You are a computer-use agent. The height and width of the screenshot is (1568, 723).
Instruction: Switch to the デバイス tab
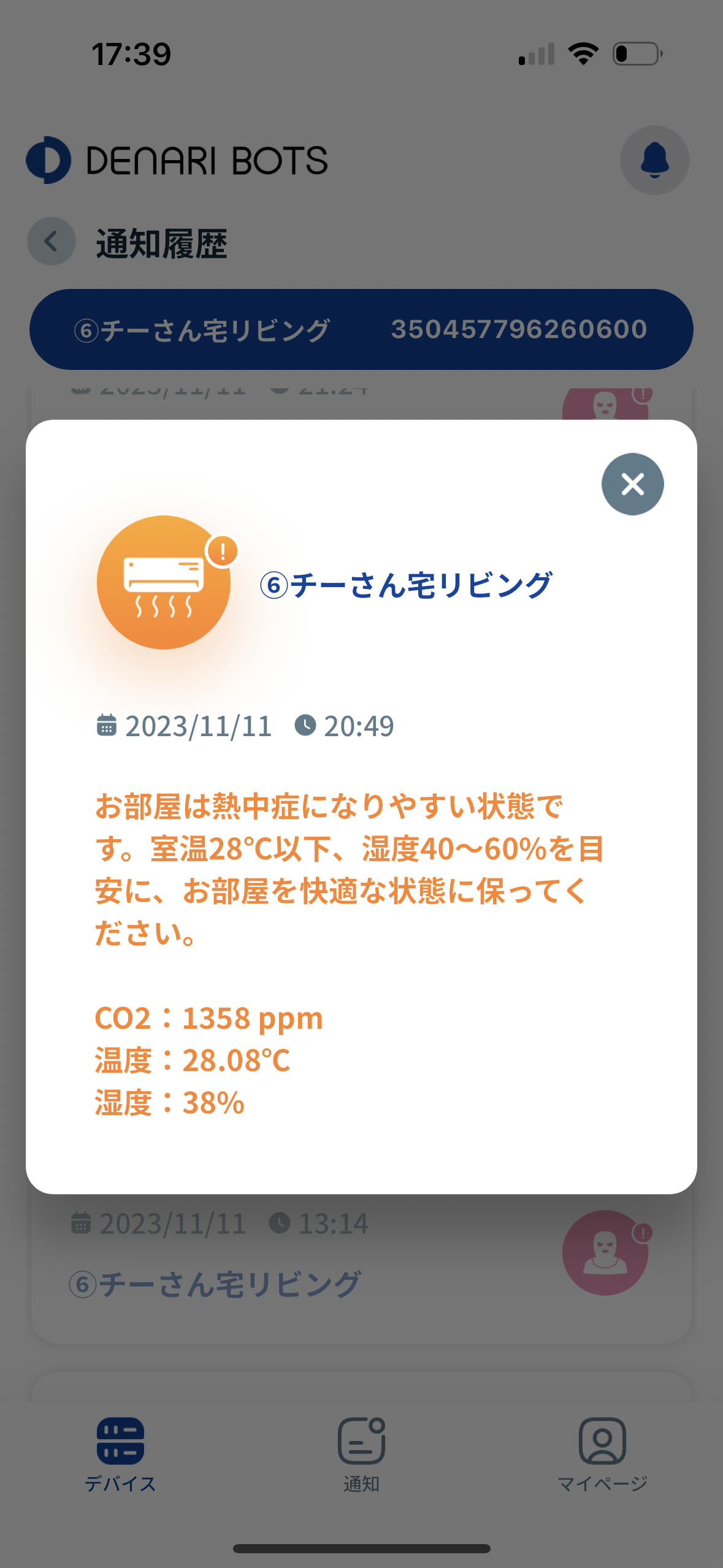[x=120, y=1455]
